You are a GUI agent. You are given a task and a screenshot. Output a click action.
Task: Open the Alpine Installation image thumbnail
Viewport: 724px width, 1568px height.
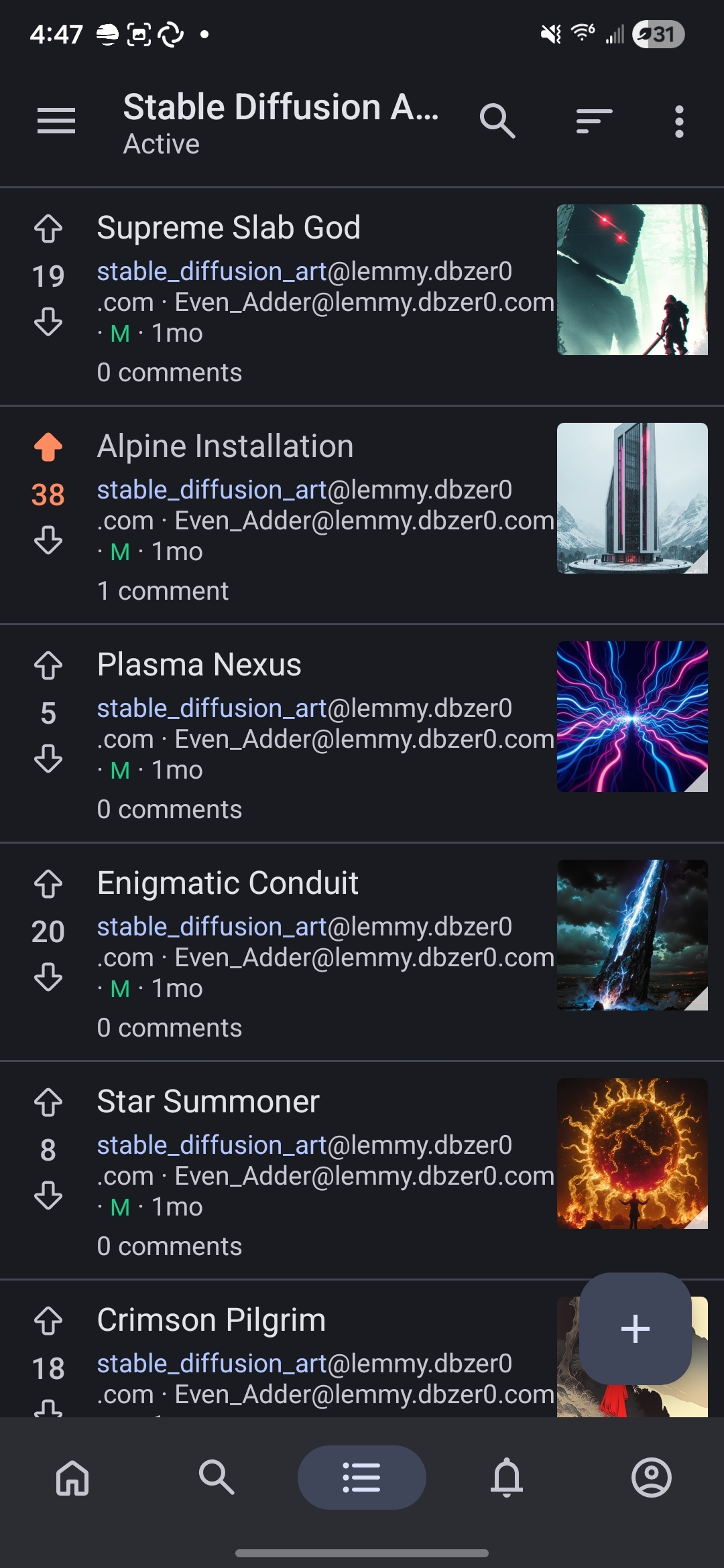[x=632, y=498]
